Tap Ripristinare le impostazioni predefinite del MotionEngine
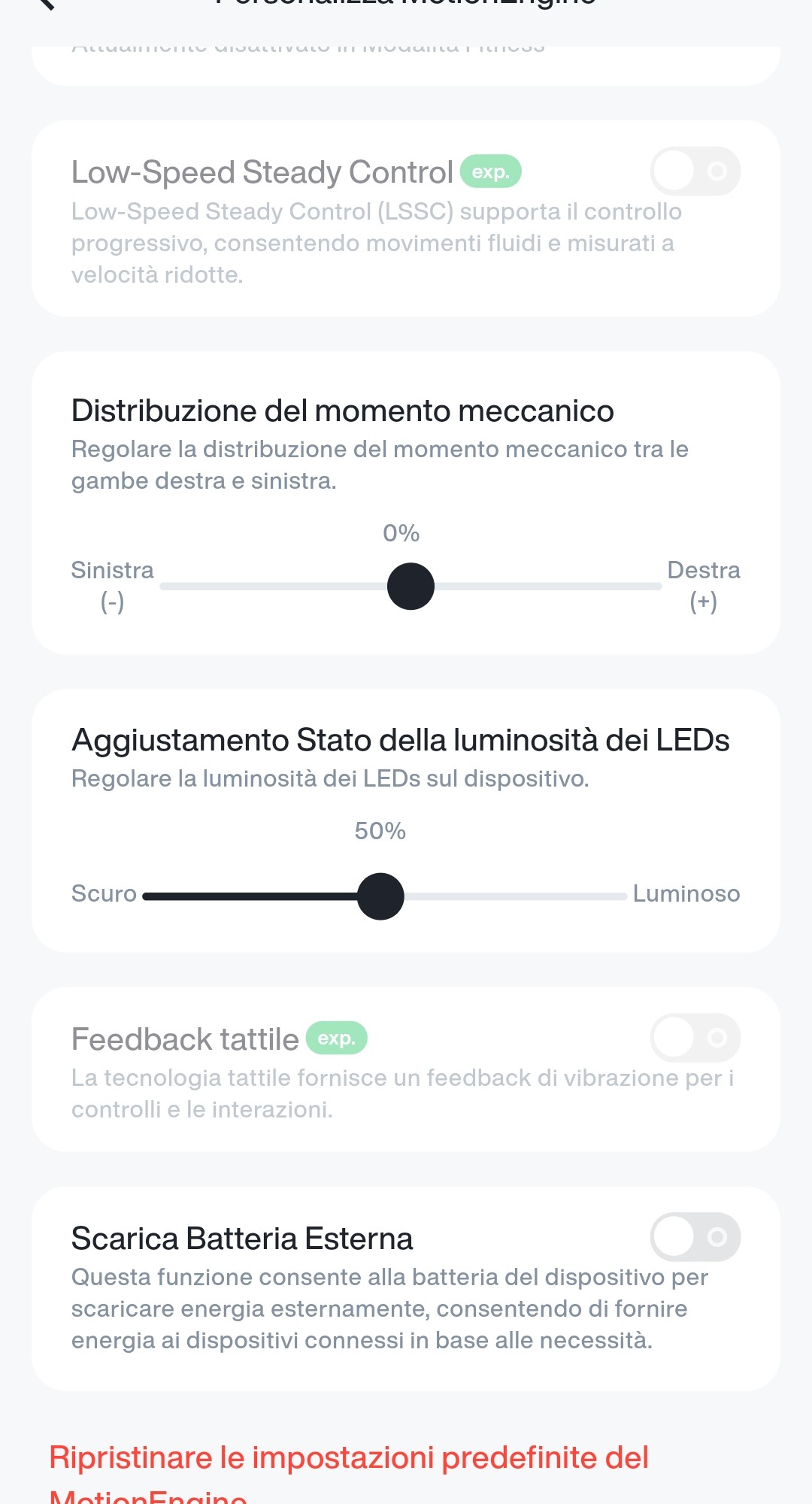812x1504 pixels. click(349, 1474)
